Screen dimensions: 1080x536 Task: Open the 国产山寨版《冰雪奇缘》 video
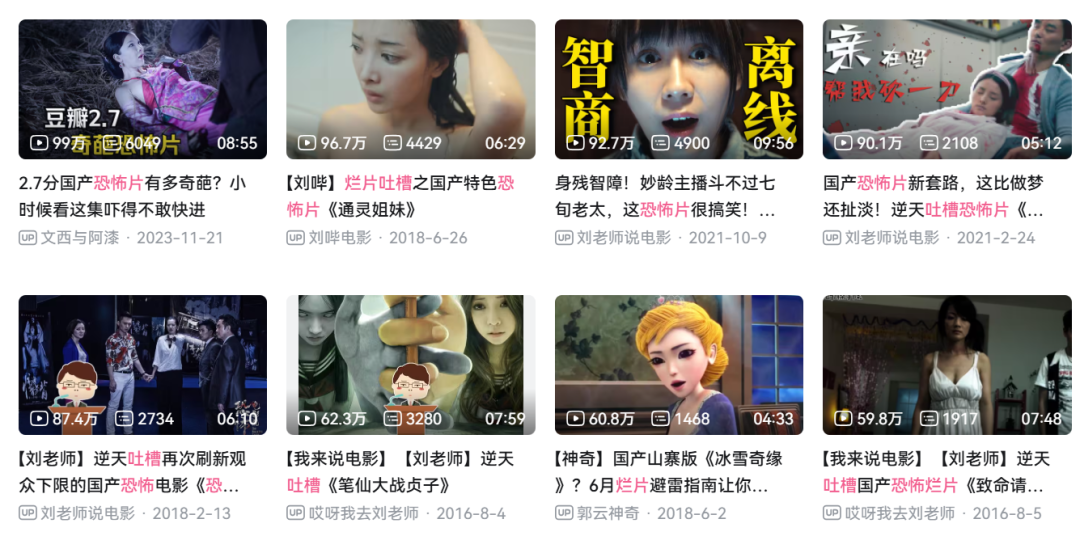click(x=679, y=365)
